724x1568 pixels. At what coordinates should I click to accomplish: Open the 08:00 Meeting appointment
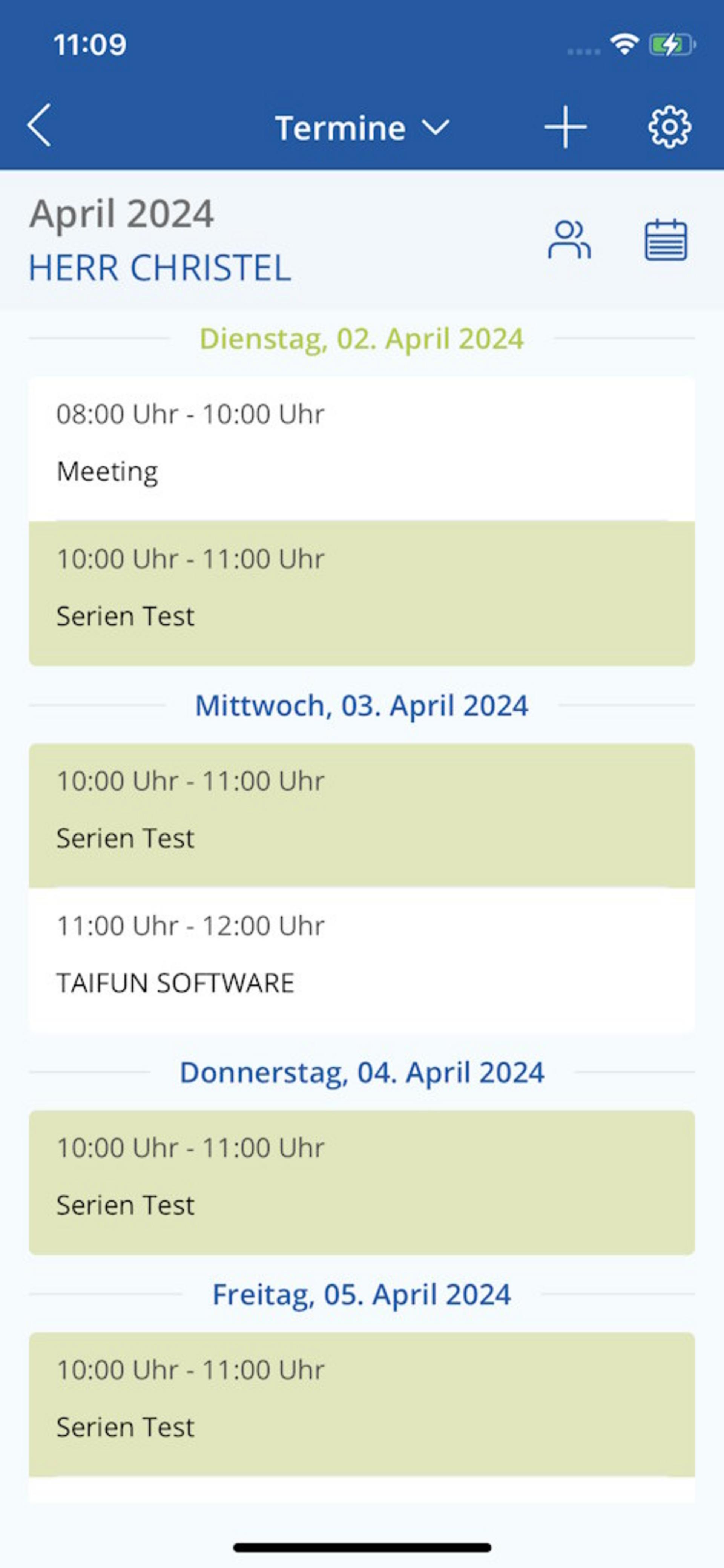tap(362, 449)
